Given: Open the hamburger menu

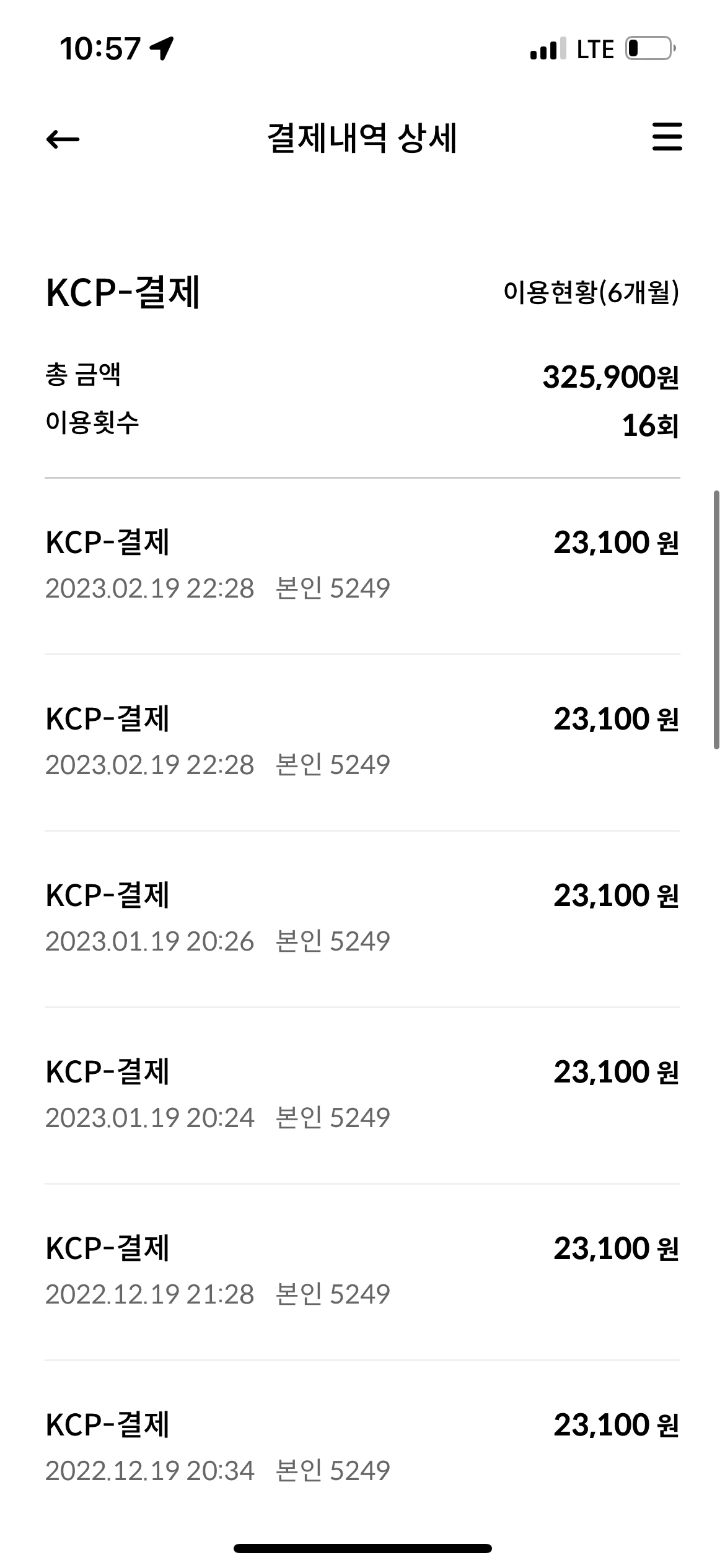Looking at the screenshot, I should pyautogui.click(x=667, y=137).
